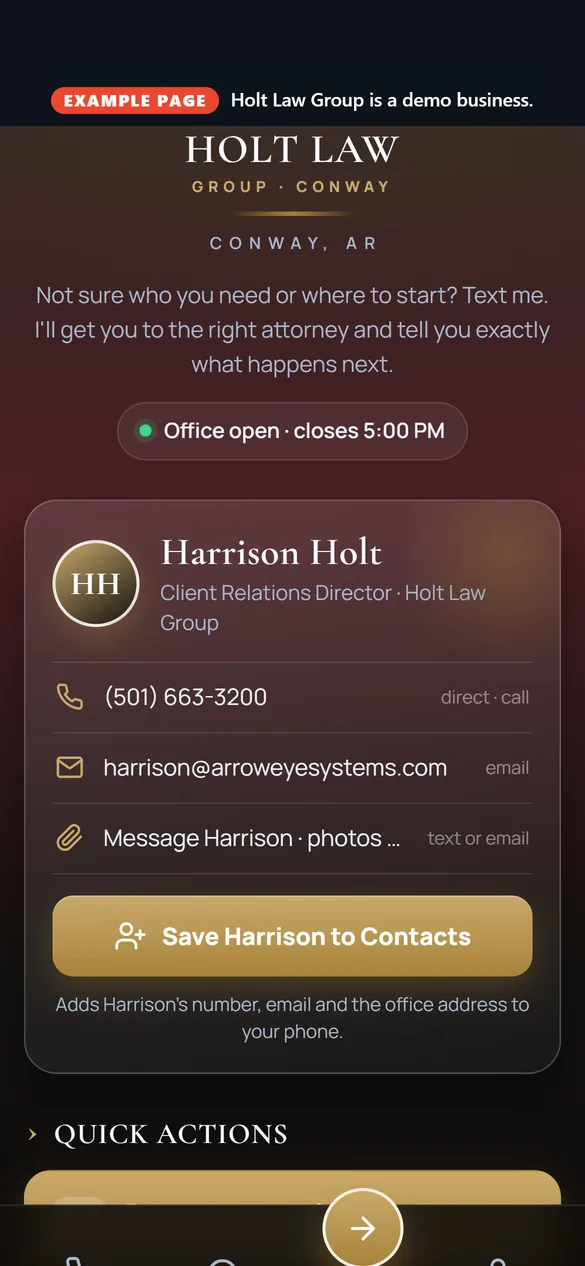This screenshot has height=1266, width=585.
Task: Tap the round gold arrow button
Action: (362, 1228)
